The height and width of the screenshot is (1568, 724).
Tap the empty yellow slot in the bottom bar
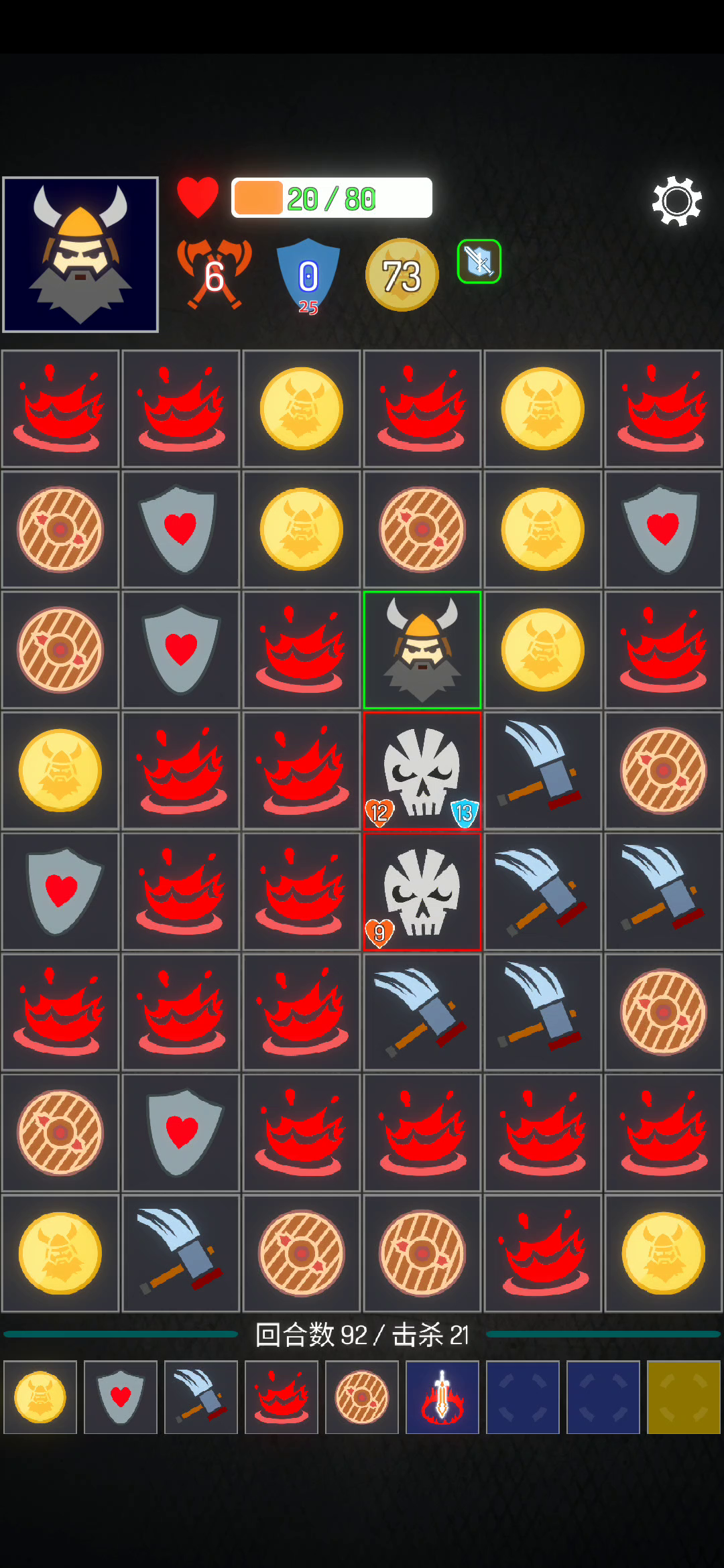pyautogui.click(x=684, y=1397)
